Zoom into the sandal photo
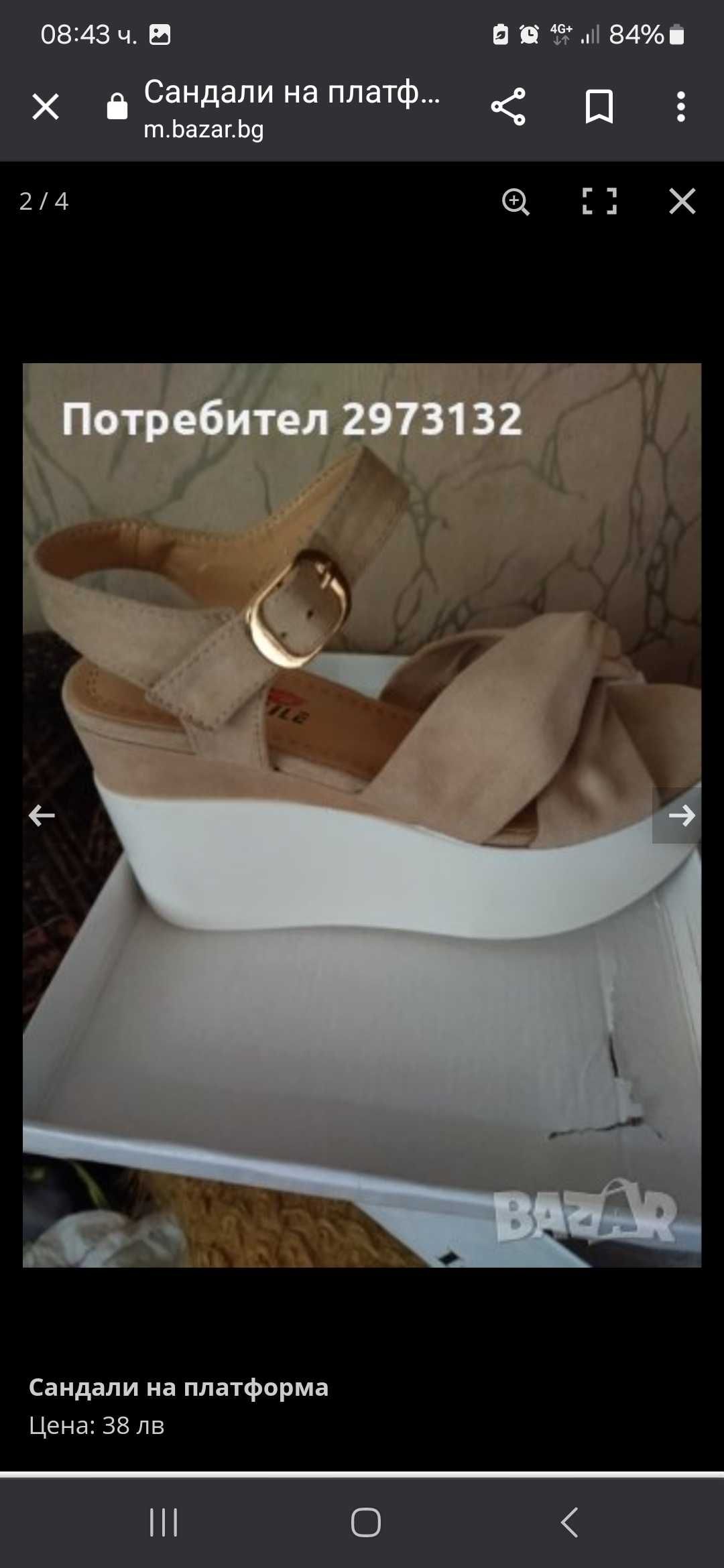 coord(516,201)
